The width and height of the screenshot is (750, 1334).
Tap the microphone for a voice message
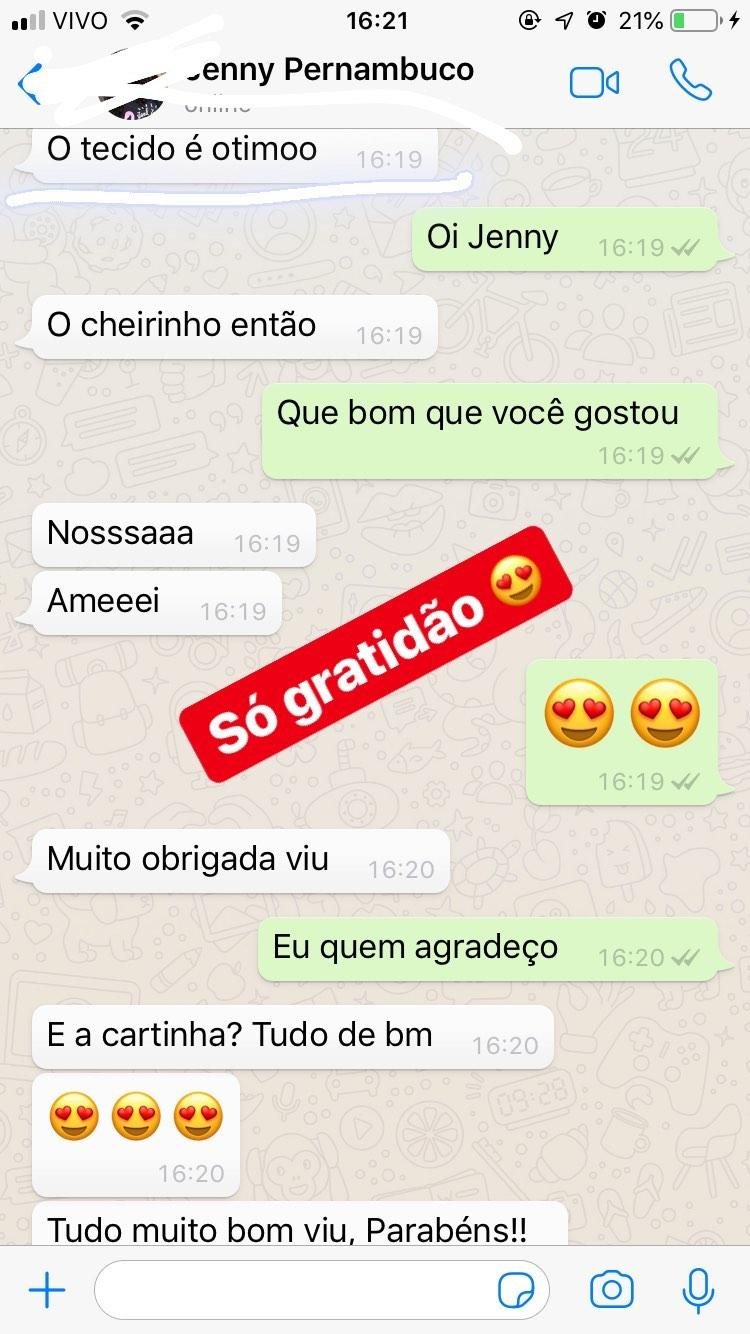(698, 1290)
